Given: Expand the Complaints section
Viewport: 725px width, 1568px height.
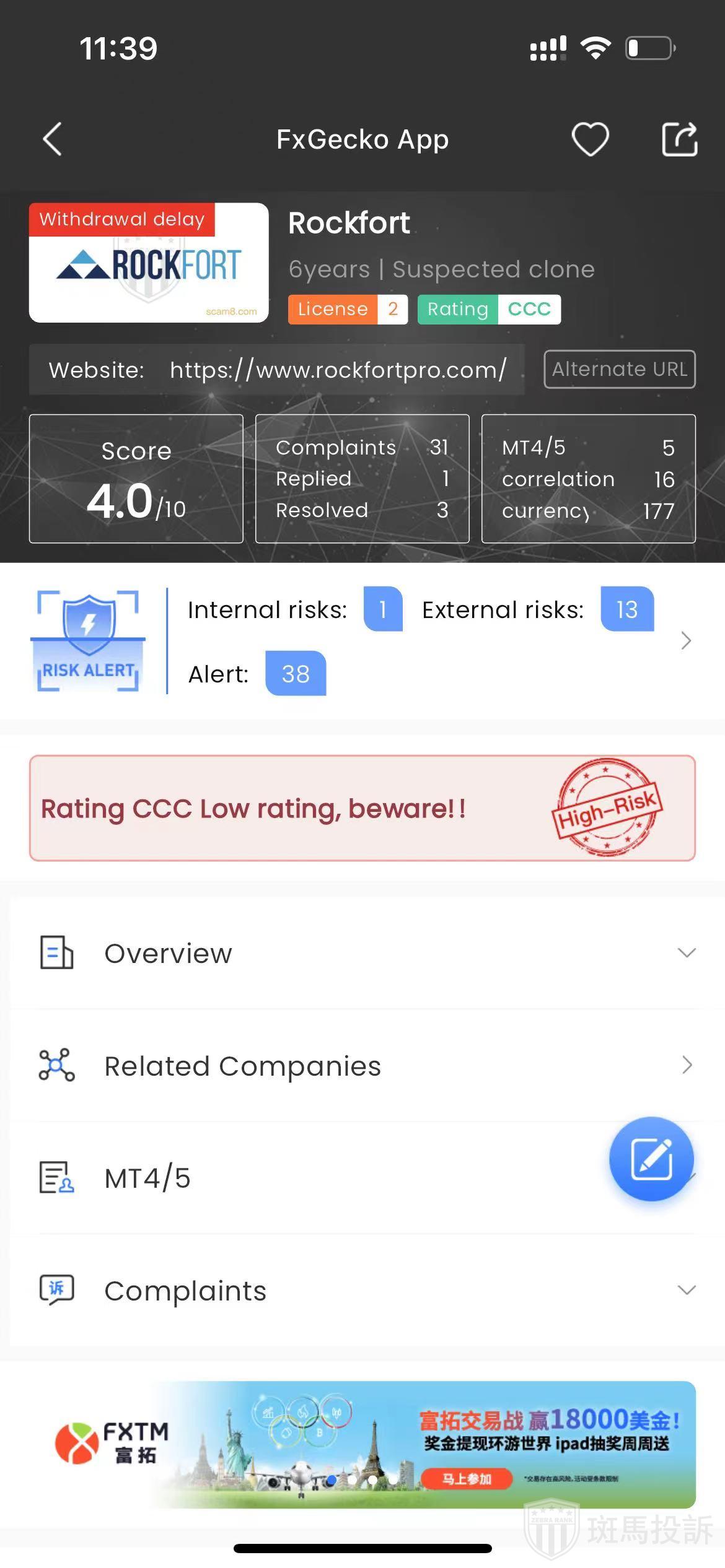Looking at the screenshot, I should (366, 1291).
